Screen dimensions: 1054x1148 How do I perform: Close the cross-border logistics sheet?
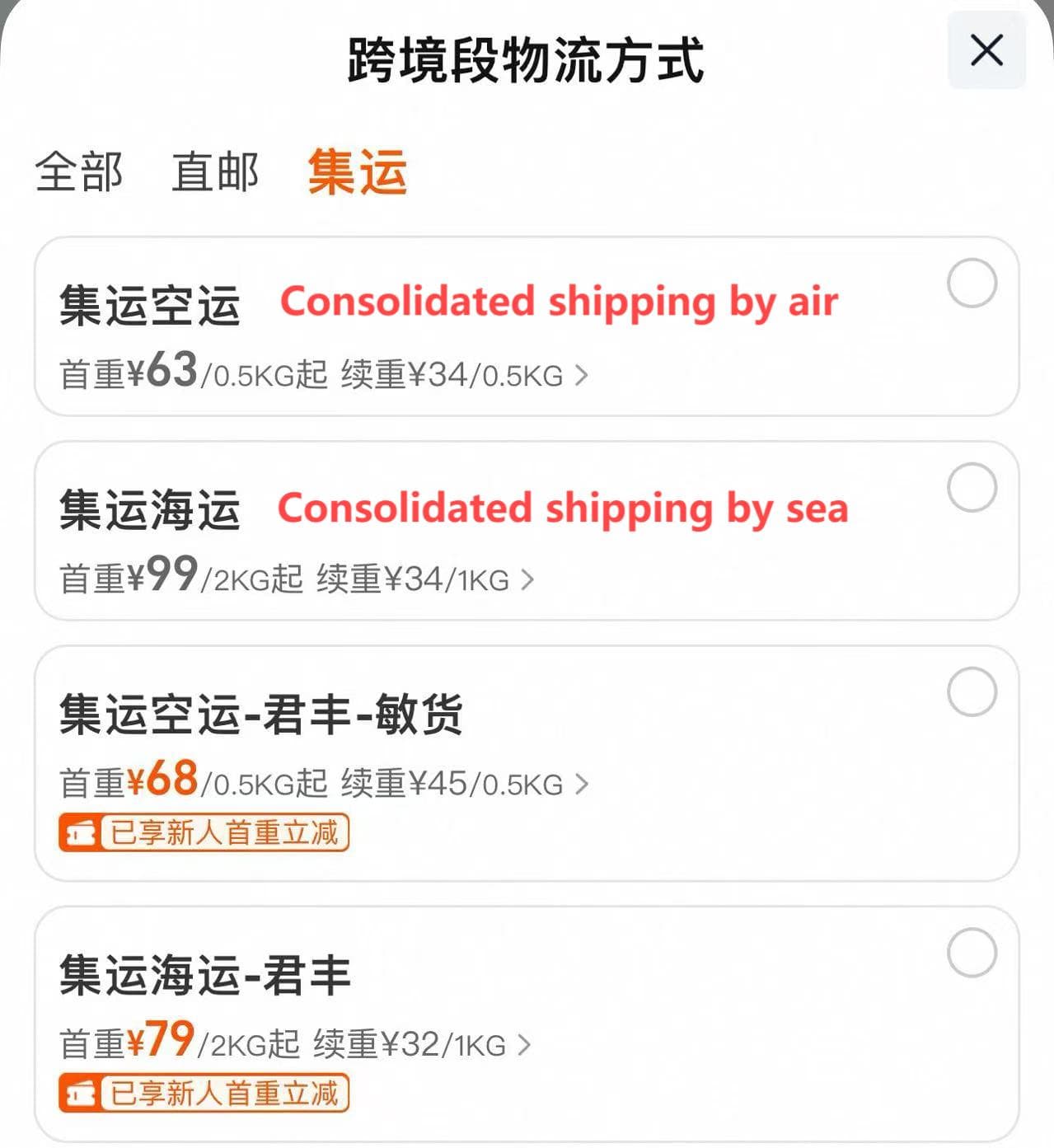point(986,51)
